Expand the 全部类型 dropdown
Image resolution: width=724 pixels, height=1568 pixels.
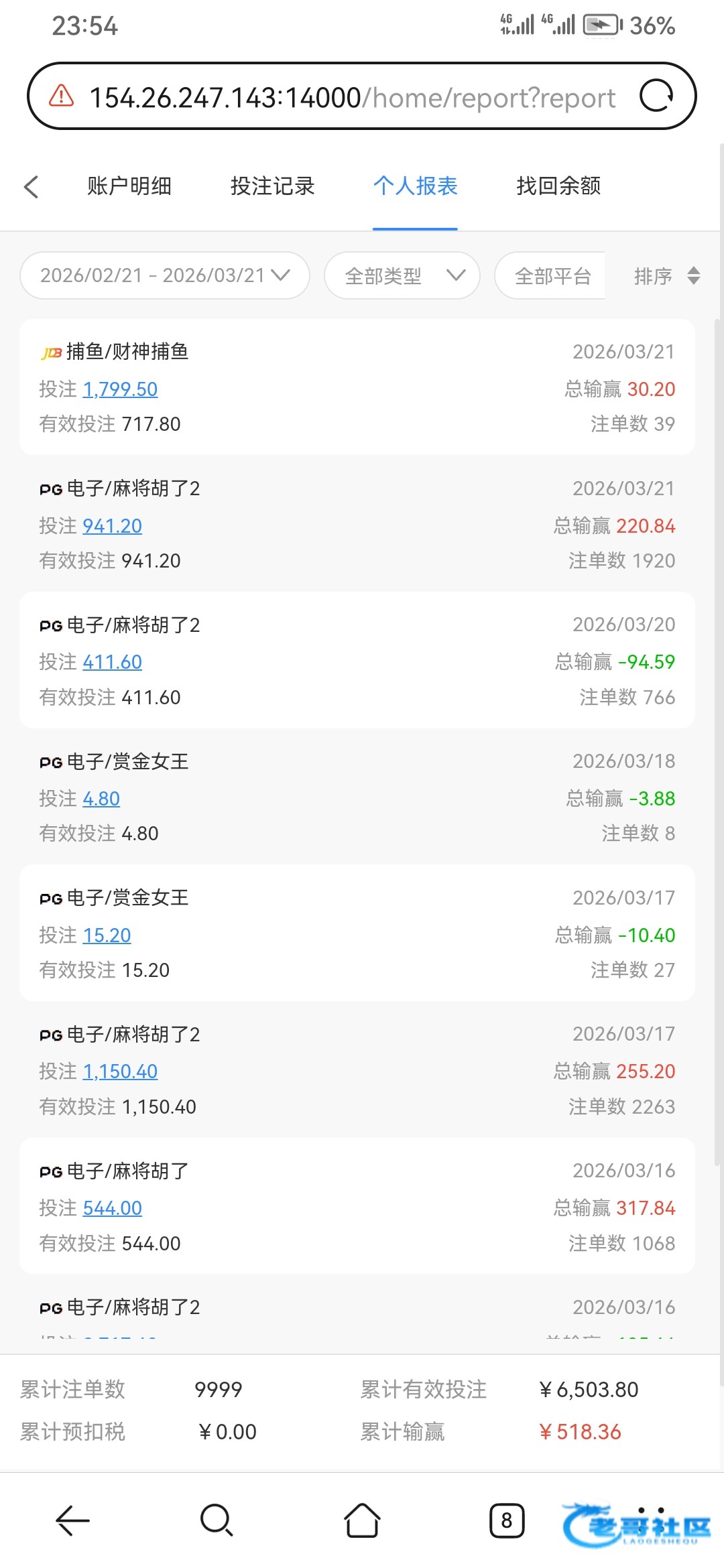click(x=402, y=275)
